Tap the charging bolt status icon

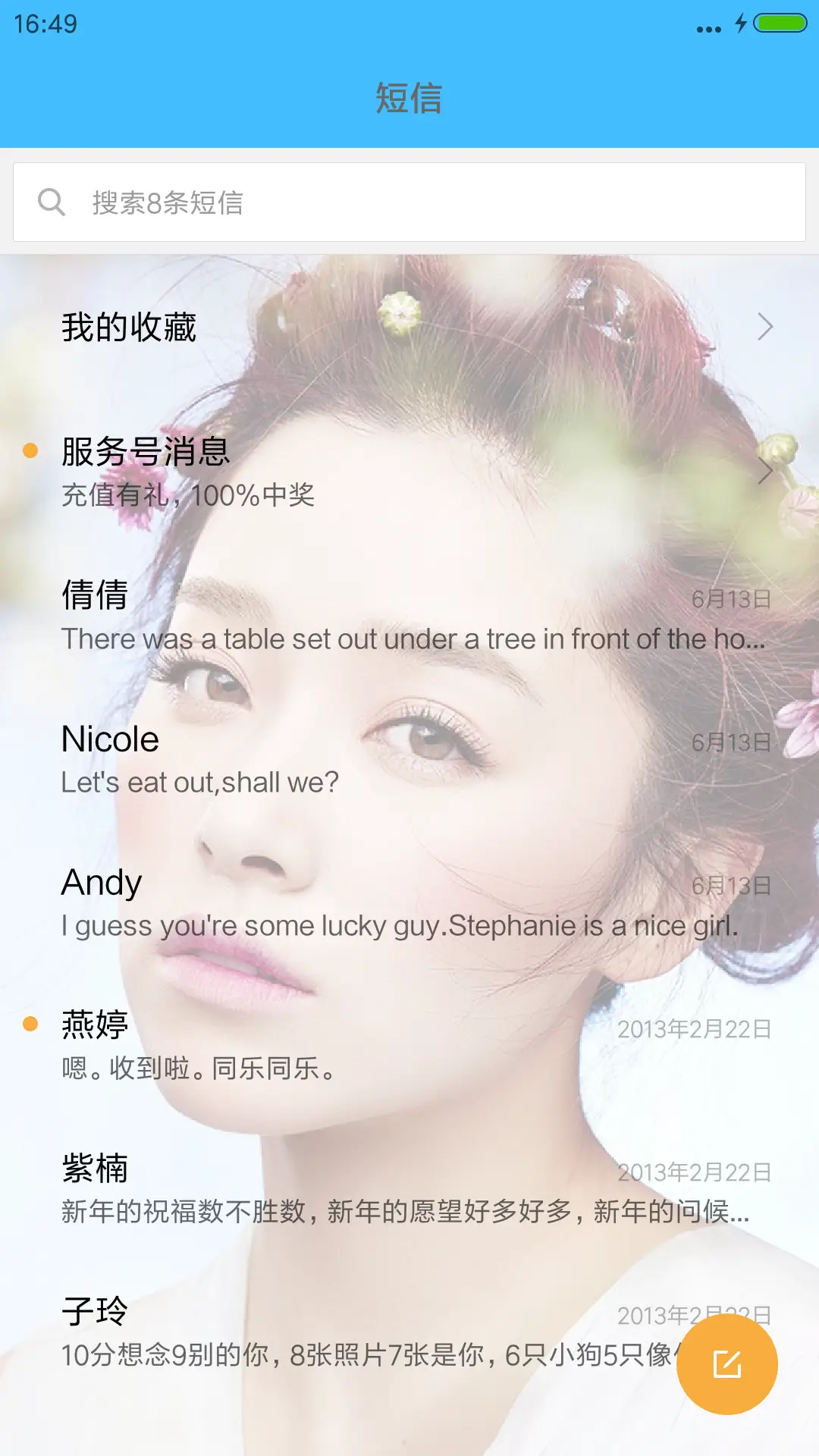pyautogui.click(x=741, y=24)
